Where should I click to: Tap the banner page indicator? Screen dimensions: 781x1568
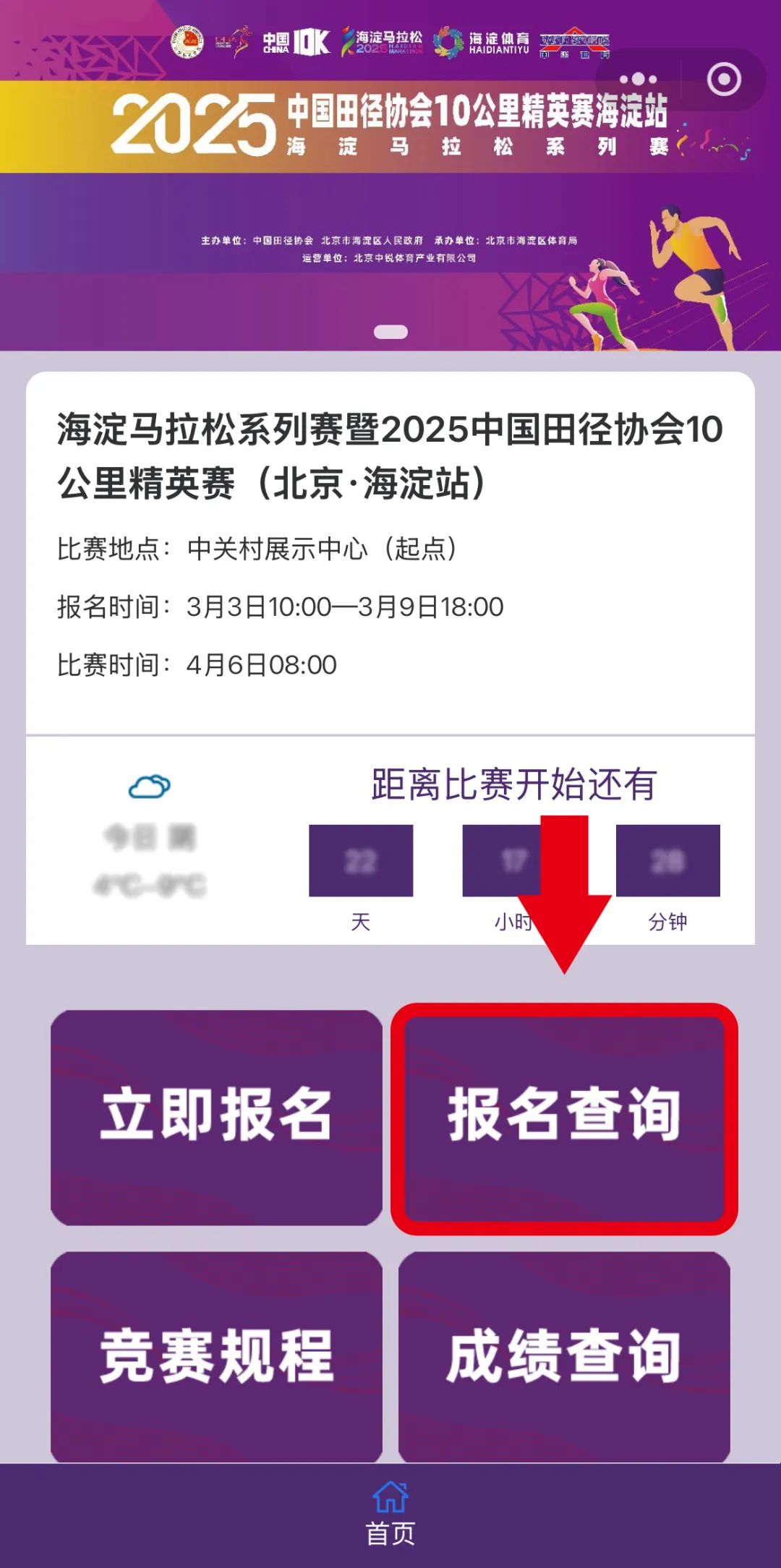[x=390, y=332]
